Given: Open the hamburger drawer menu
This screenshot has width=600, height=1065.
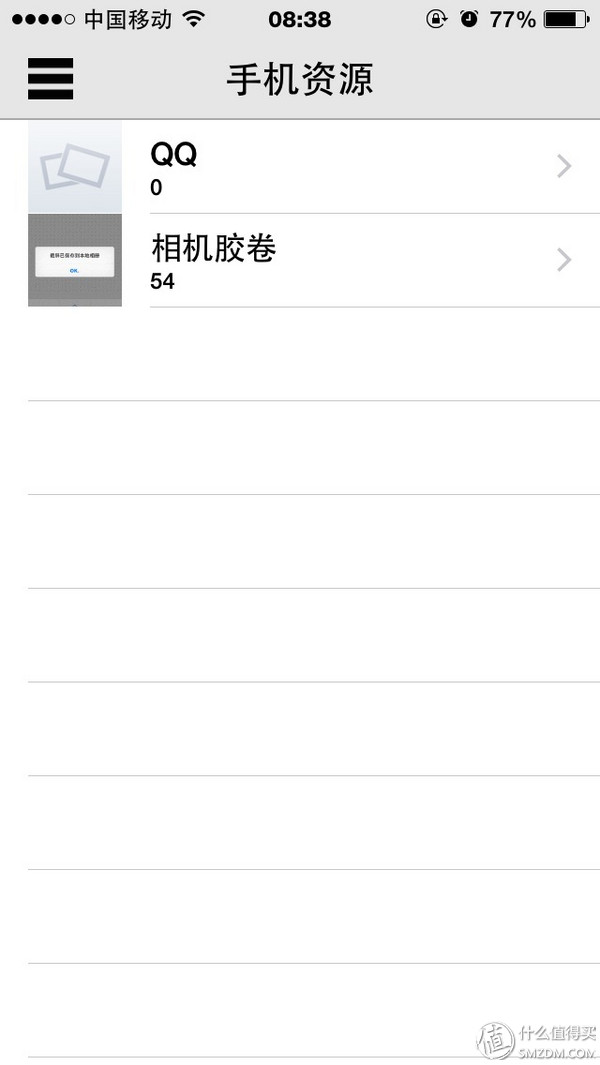Looking at the screenshot, I should pyautogui.click(x=50, y=79).
